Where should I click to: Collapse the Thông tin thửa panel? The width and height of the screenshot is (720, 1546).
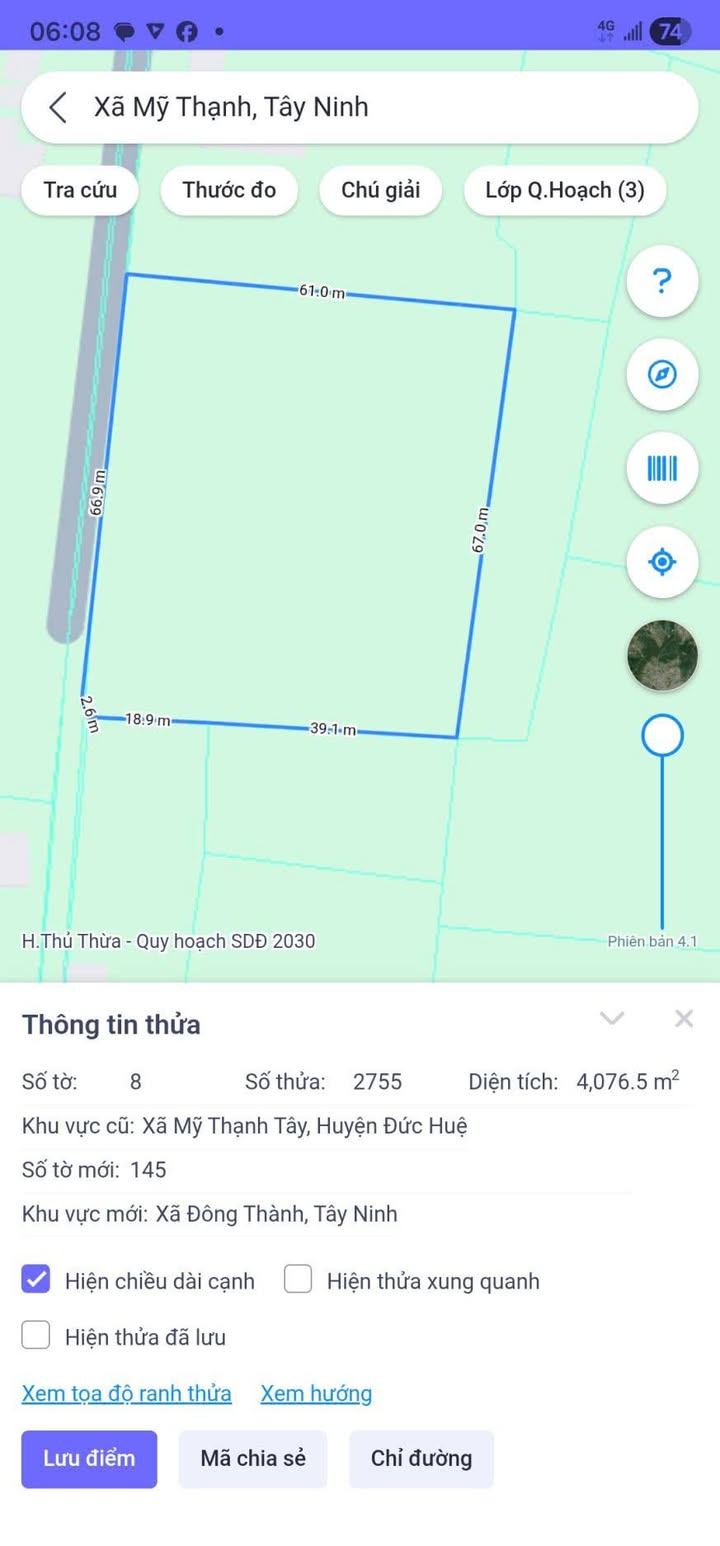pos(611,1019)
